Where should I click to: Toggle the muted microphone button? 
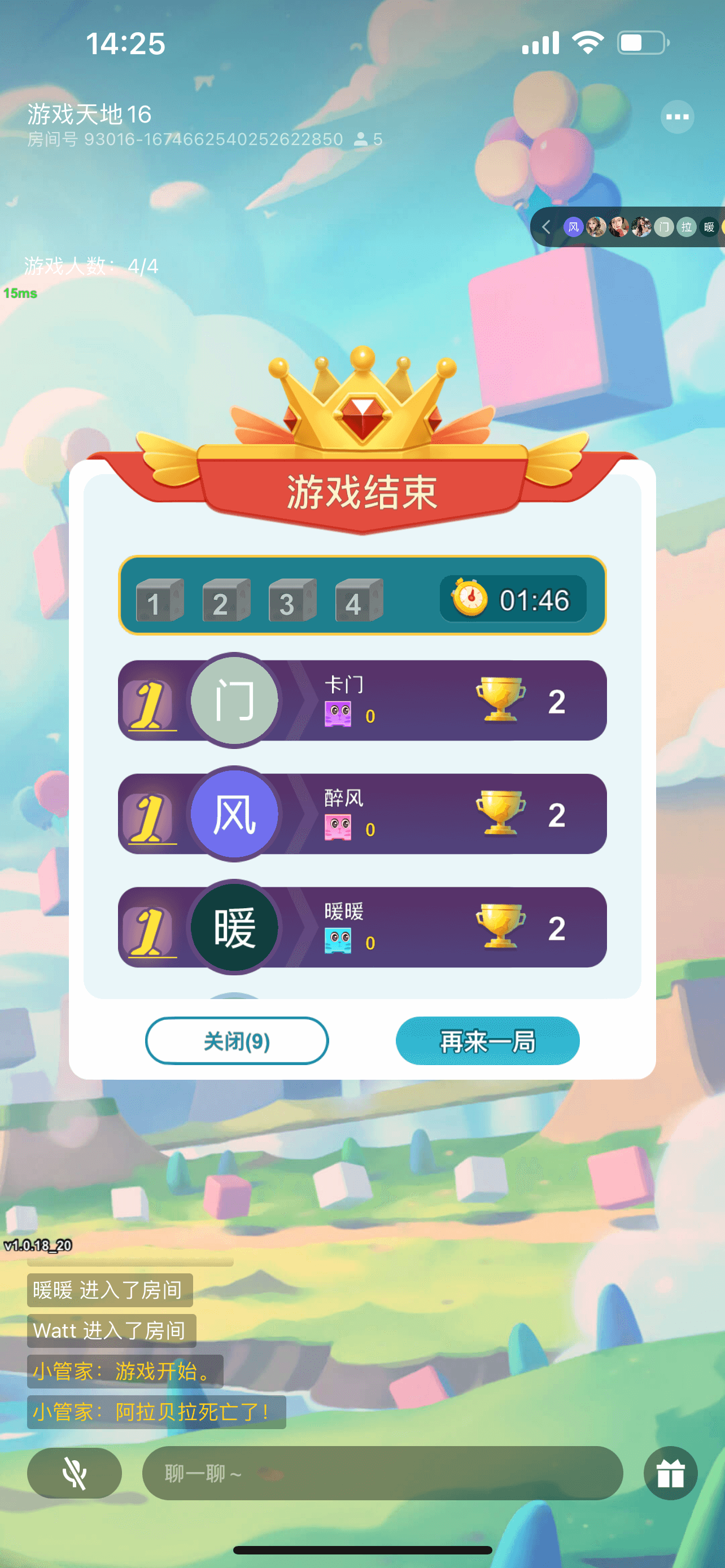pyautogui.click(x=75, y=1473)
